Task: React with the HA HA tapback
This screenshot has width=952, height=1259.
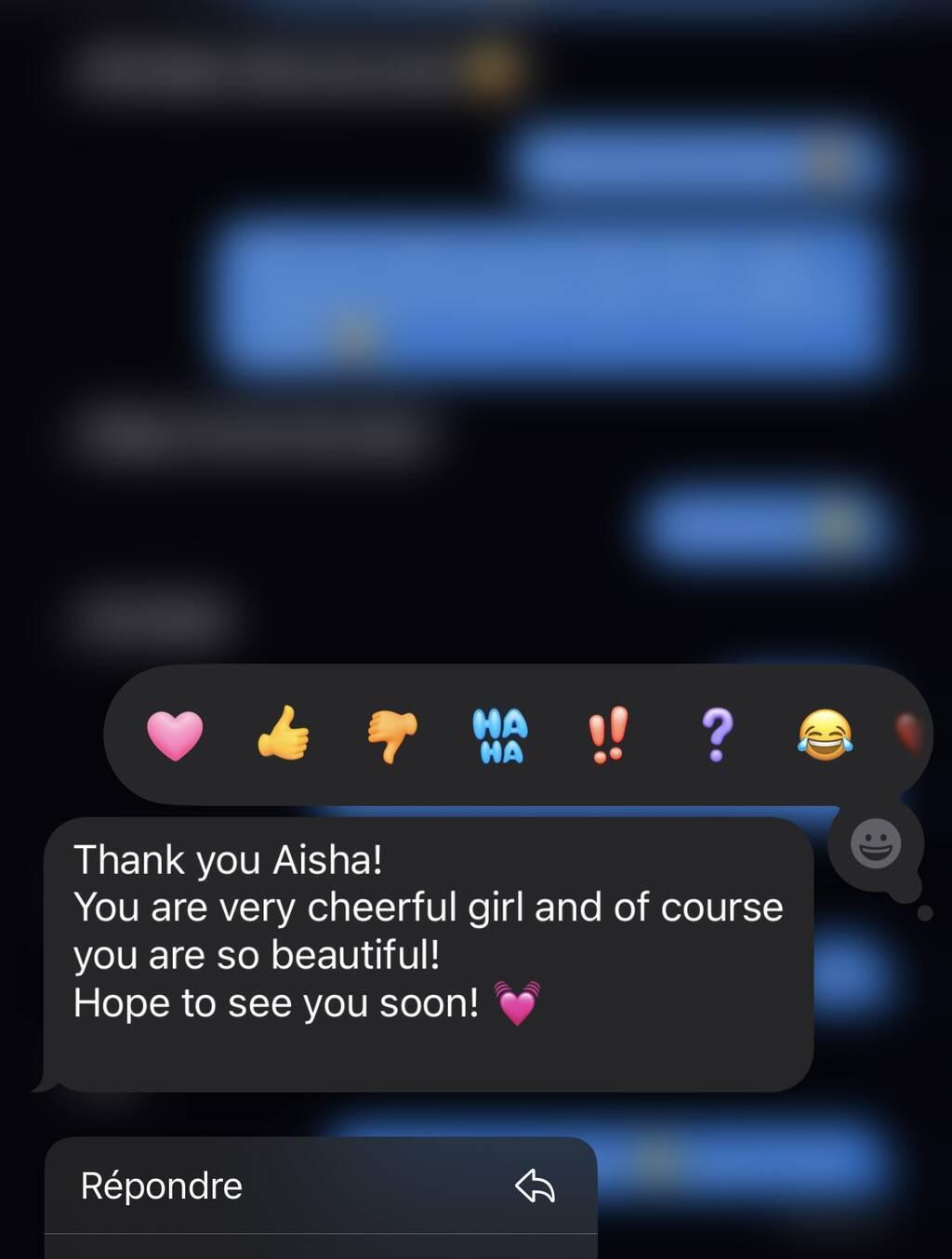Action: click(x=500, y=736)
